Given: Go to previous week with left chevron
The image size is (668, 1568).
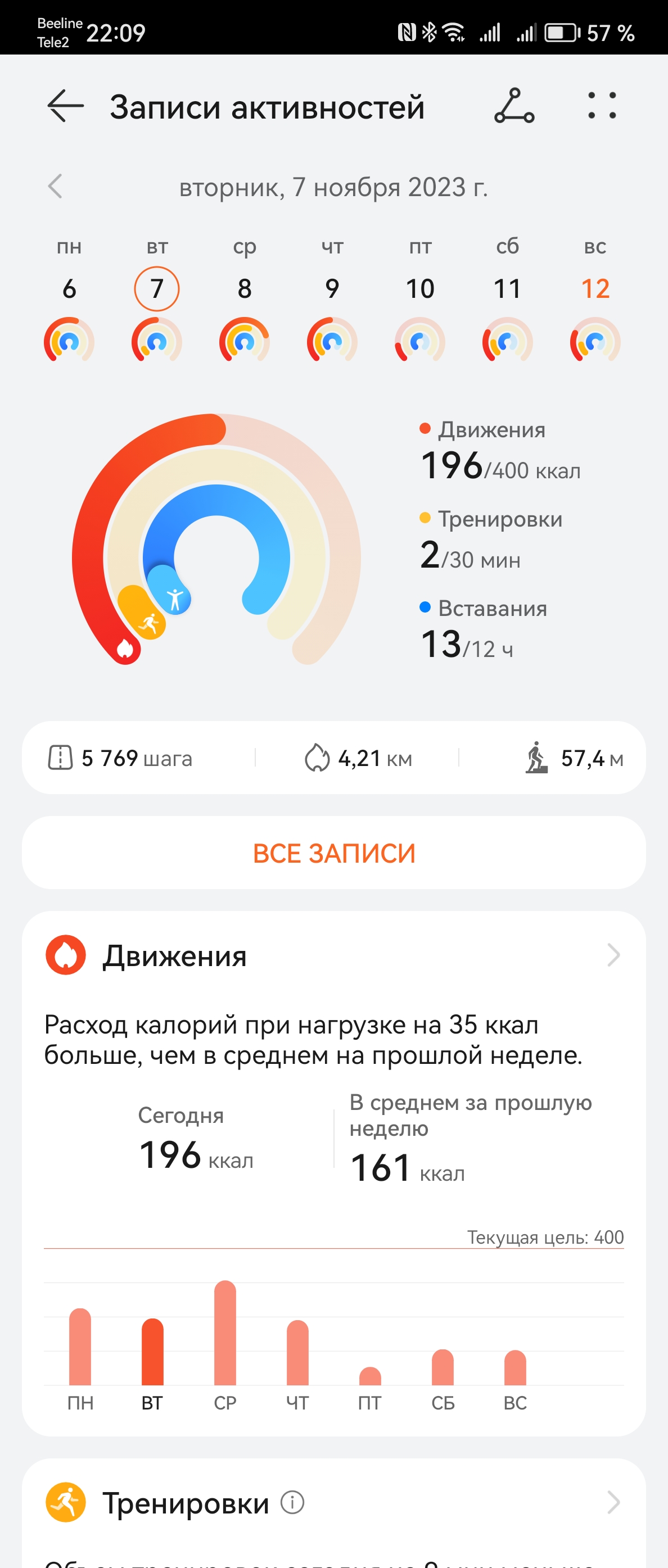Looking at the screenshot, I should (x=56, y=186).
